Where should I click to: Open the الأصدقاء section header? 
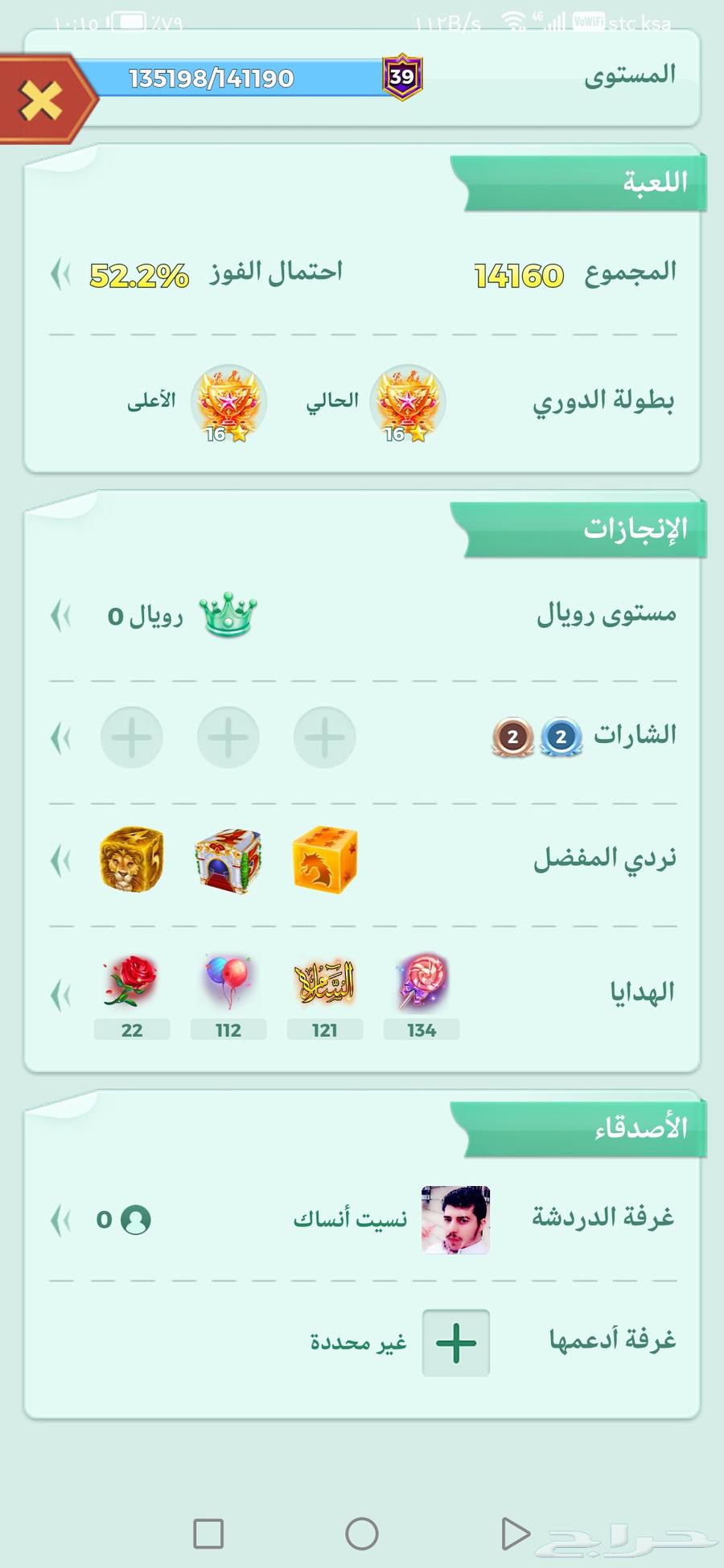point(638,1127)
